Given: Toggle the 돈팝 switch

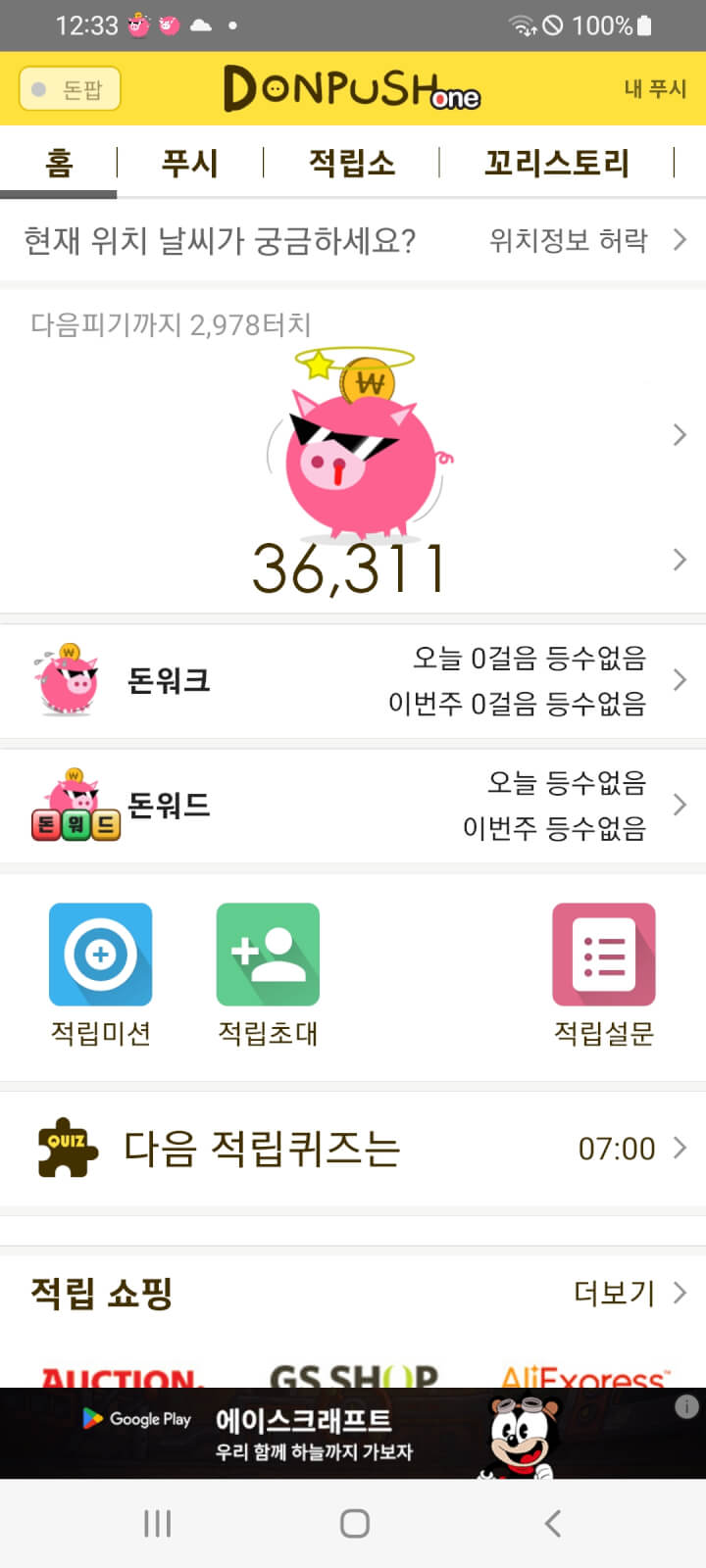Looking at the screenshot, I should pyautogui.click(x=70, y=89).
